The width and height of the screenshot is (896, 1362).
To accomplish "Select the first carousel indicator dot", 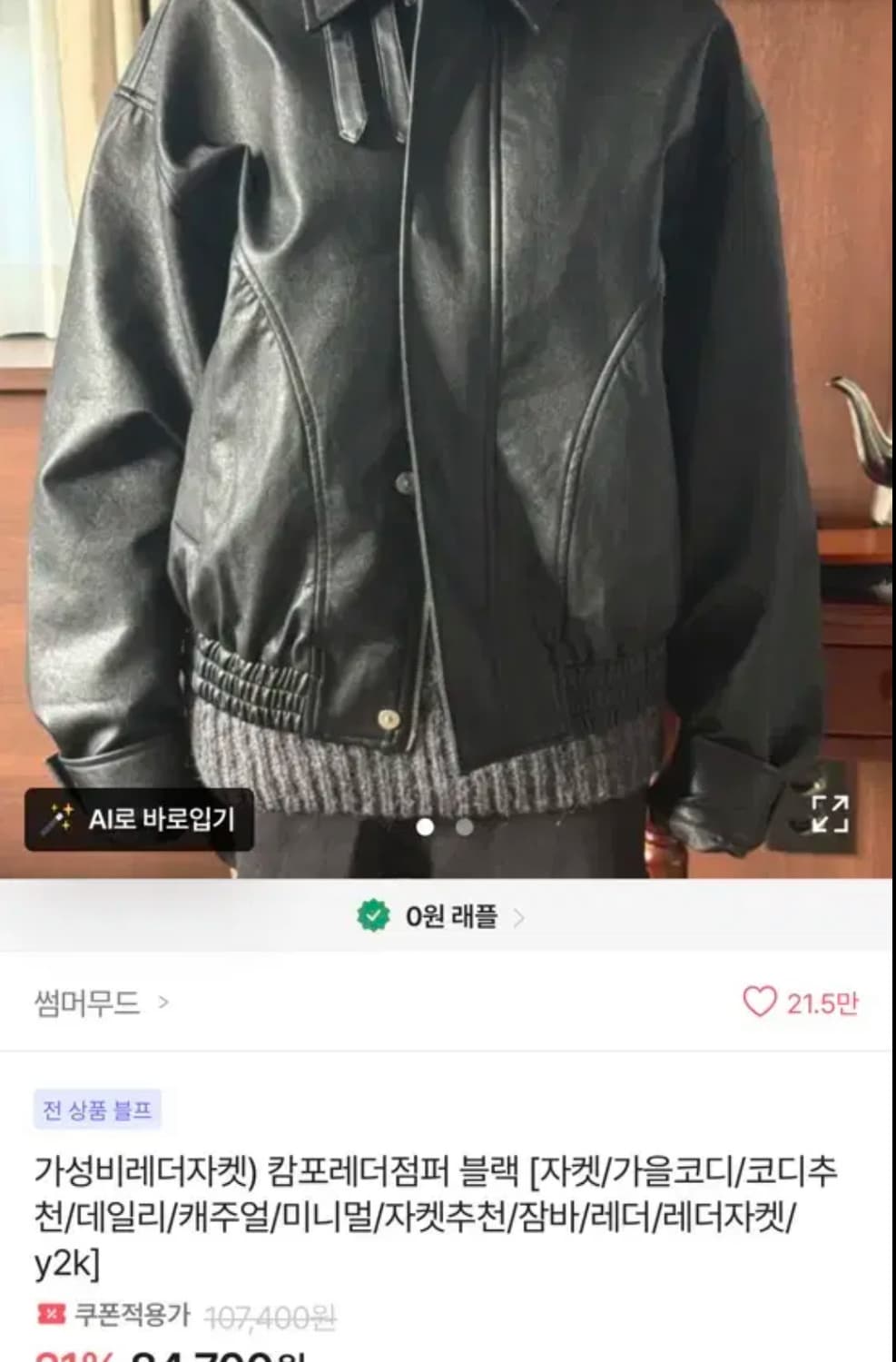I will (x=427, y=828).
